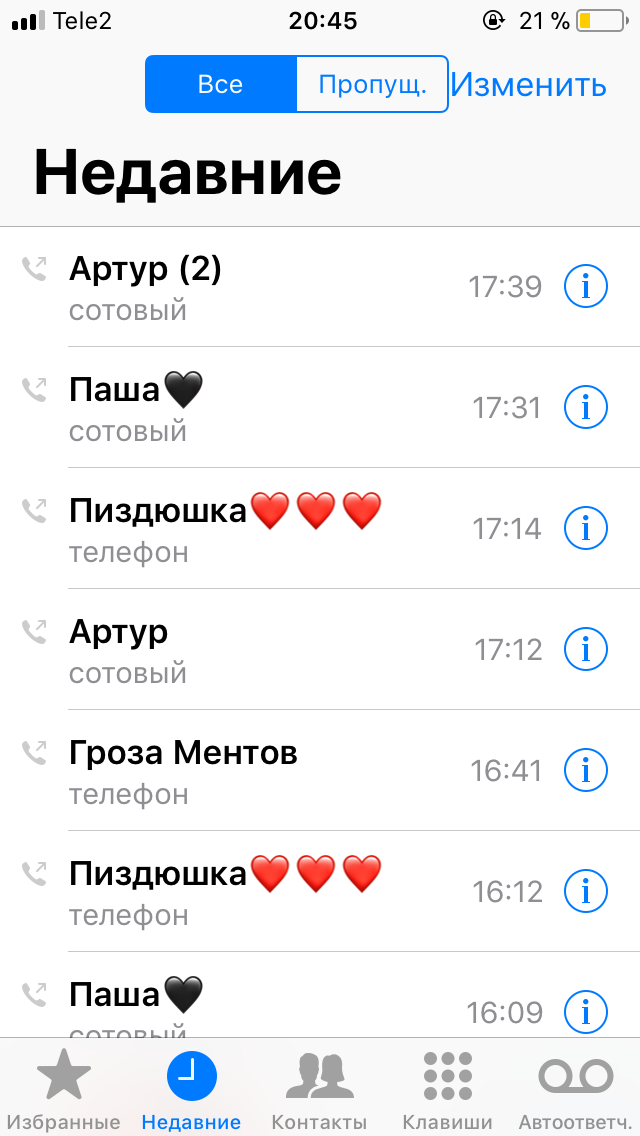Open the Автоответч. voicemail tab
This screenshot has height=1136, width=640.
575,1088
